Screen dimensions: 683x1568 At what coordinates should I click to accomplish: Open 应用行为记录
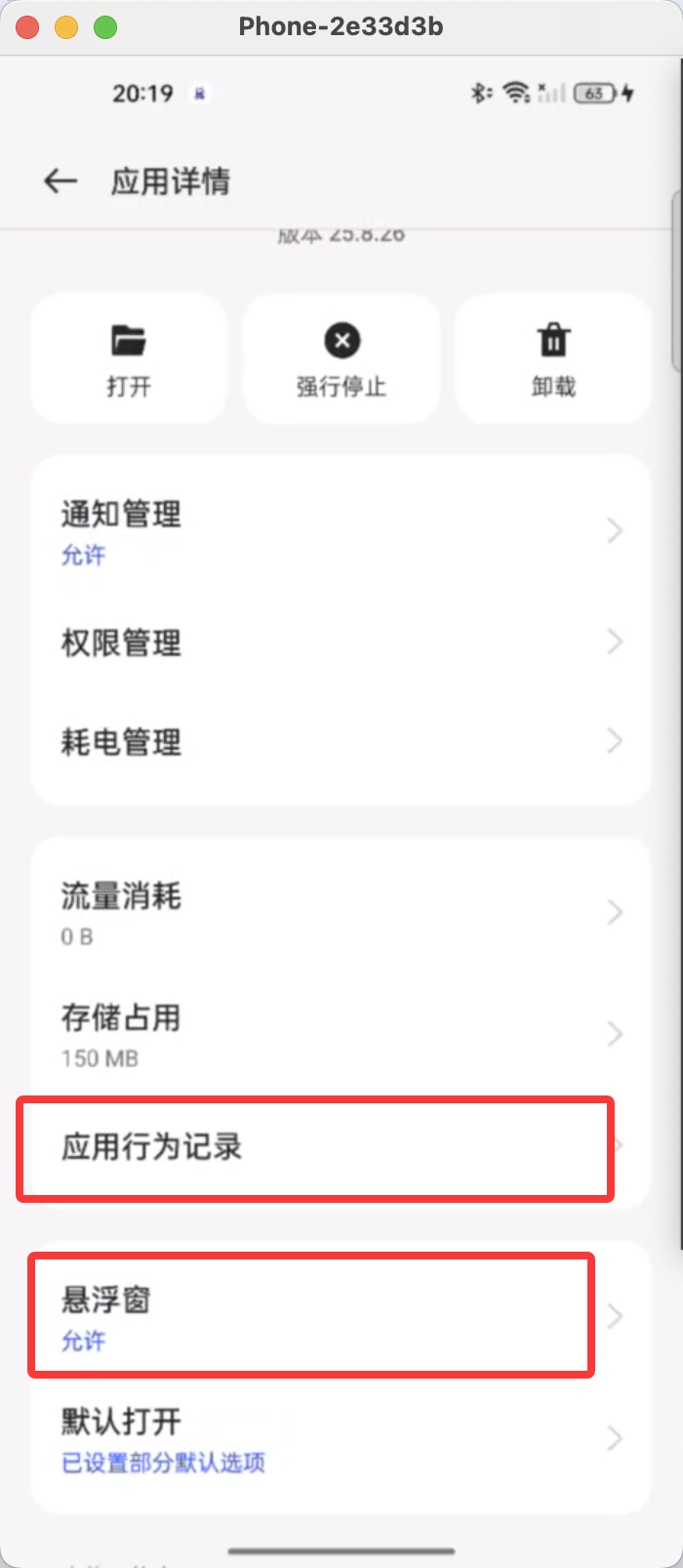pos(341,1147)
